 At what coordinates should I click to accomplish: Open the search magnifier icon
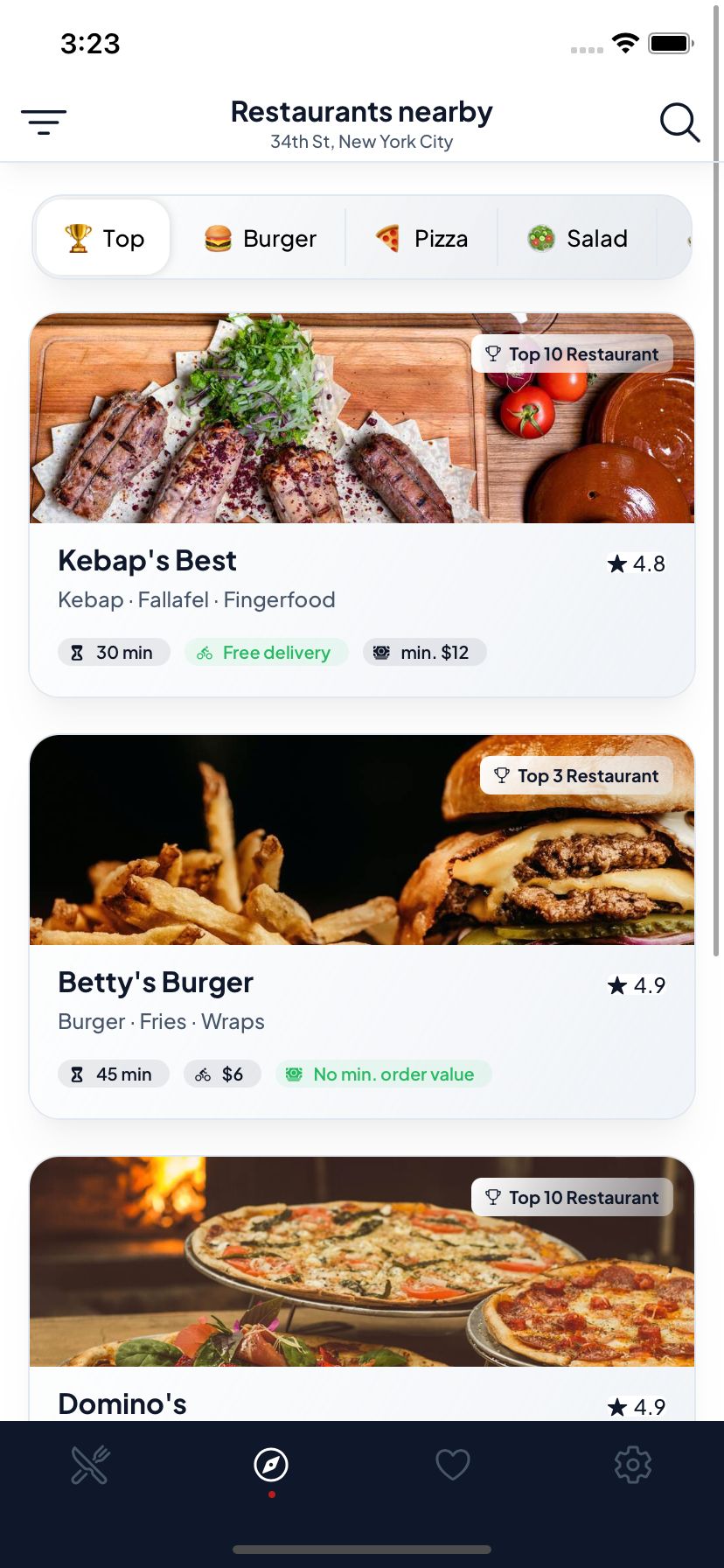point(679,122)
